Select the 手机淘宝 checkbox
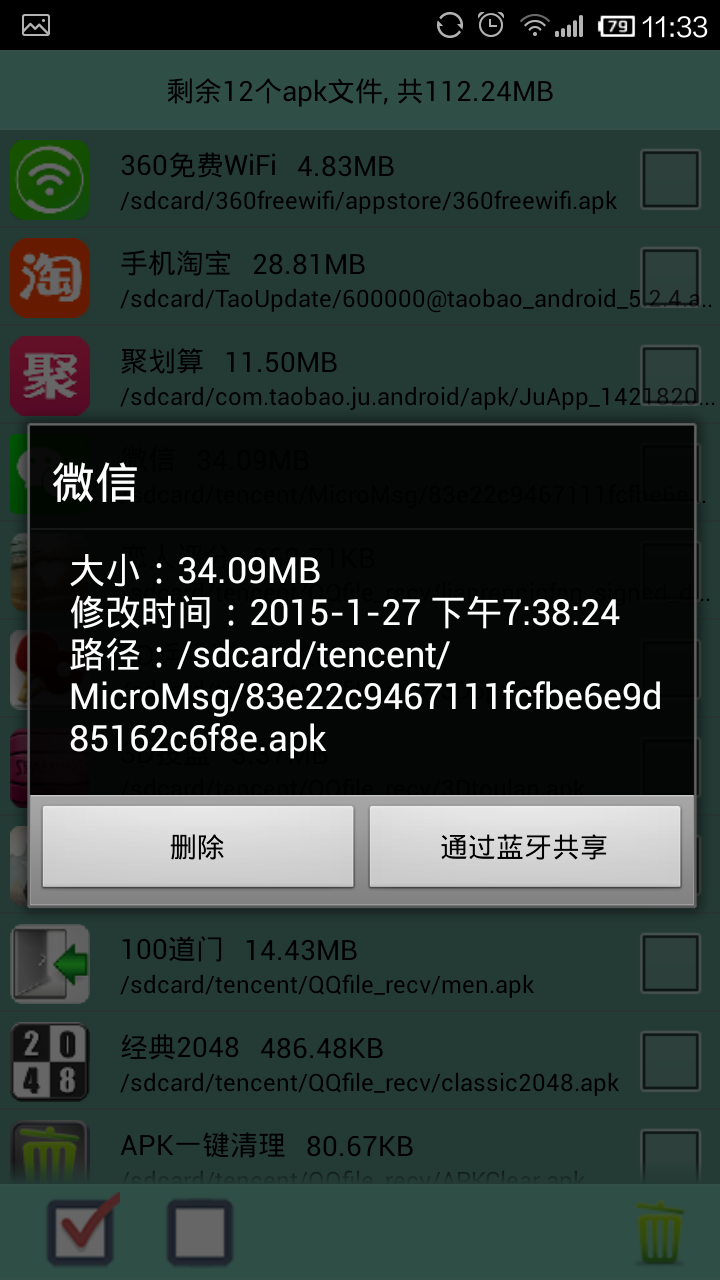Image resolution: width=720 pixels, height=1280 pixels. [x=670, y=278]
